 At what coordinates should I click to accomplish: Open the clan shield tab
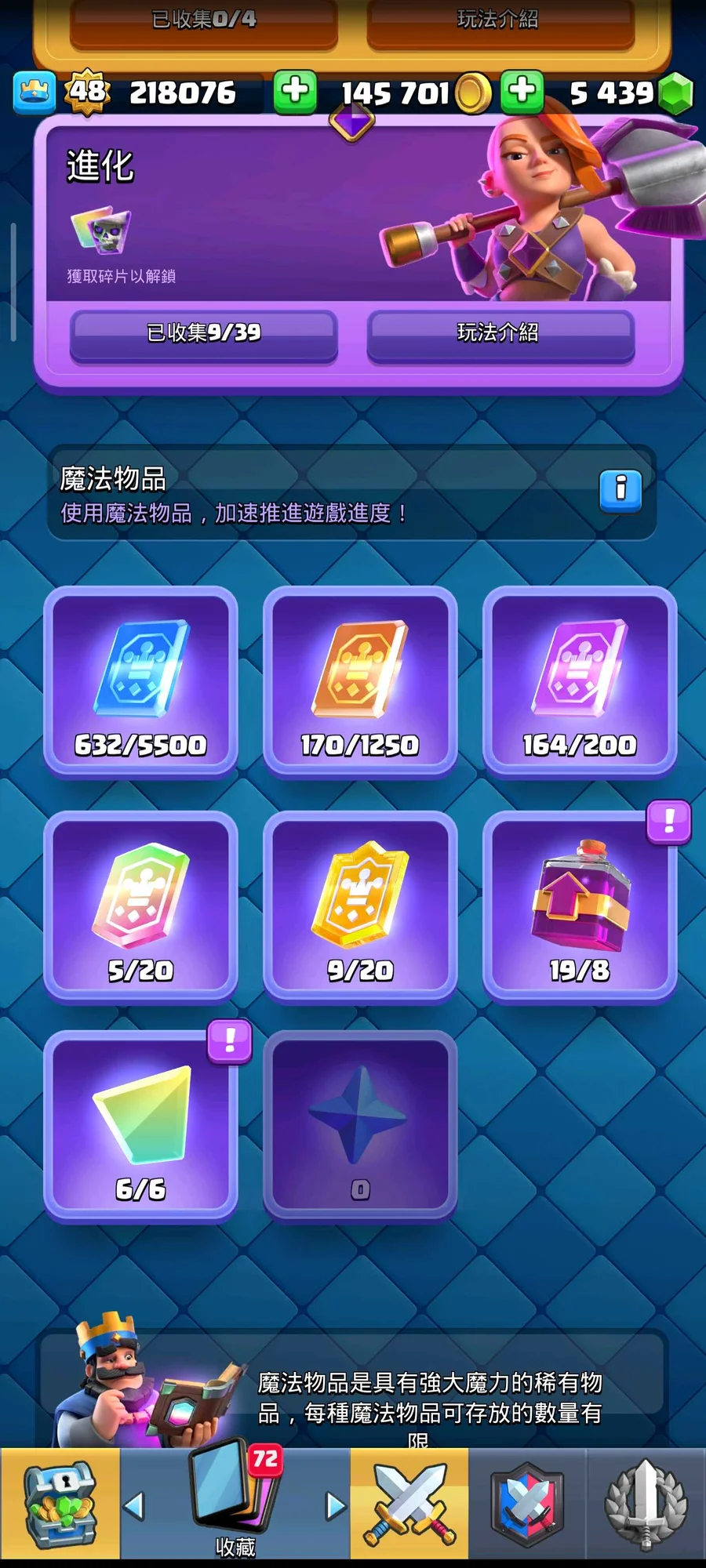(x=527, y=1505)
